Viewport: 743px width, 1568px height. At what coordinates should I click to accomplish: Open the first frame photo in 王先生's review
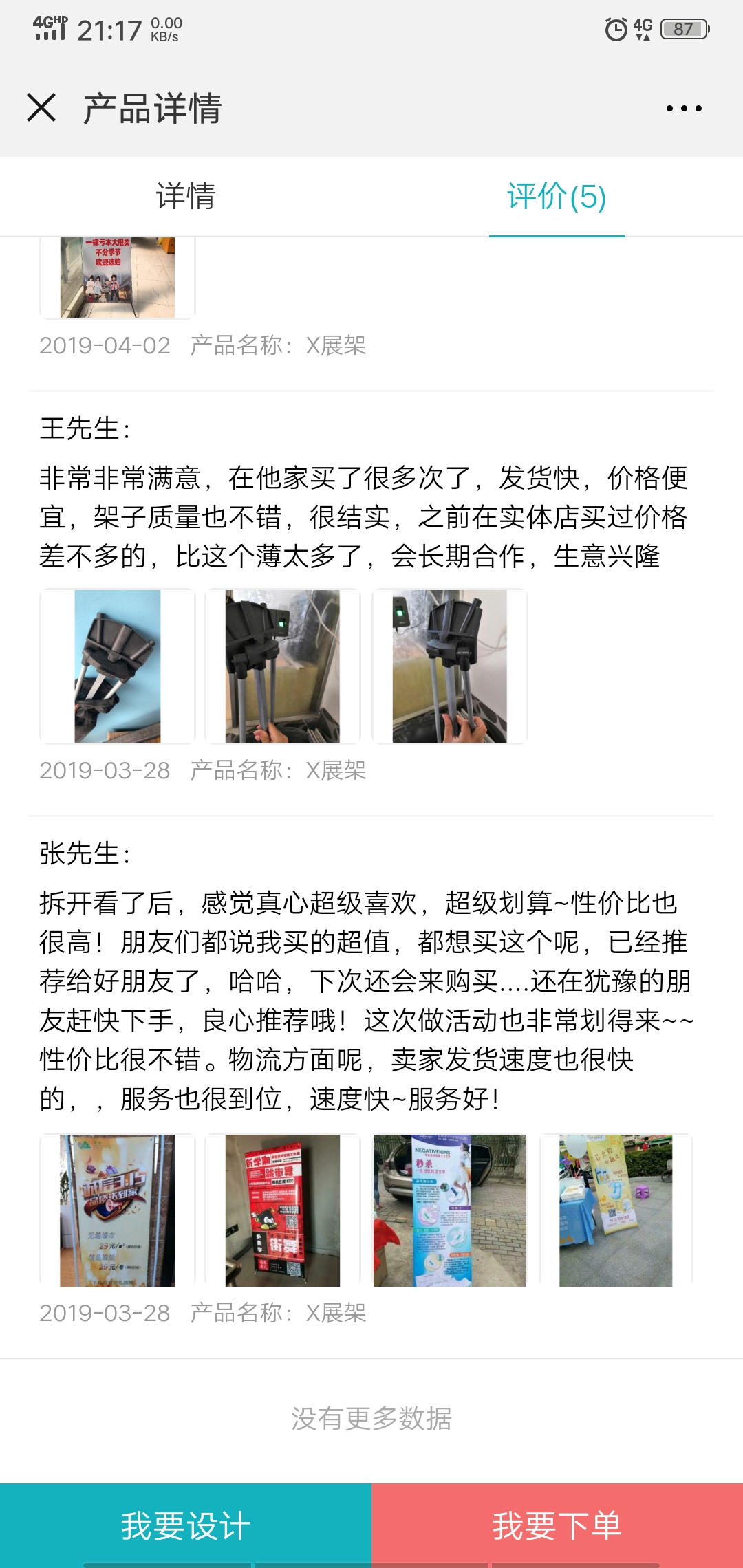[118, 665]
